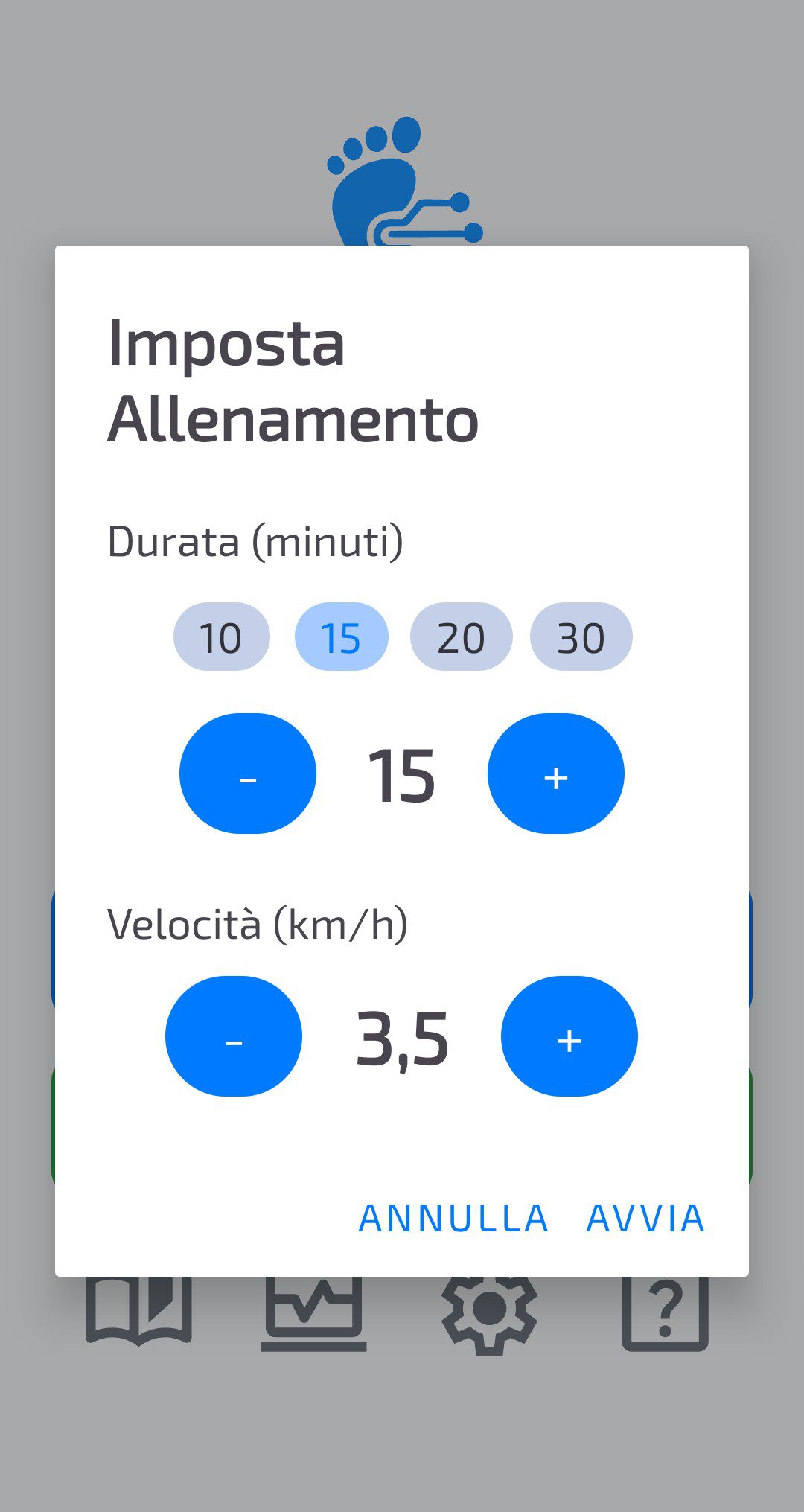Viewport: 804px width, 1512px height.
Task: Choose the 15 minutes preset chip
Action: pyautogui.click(x=341, y=637)
